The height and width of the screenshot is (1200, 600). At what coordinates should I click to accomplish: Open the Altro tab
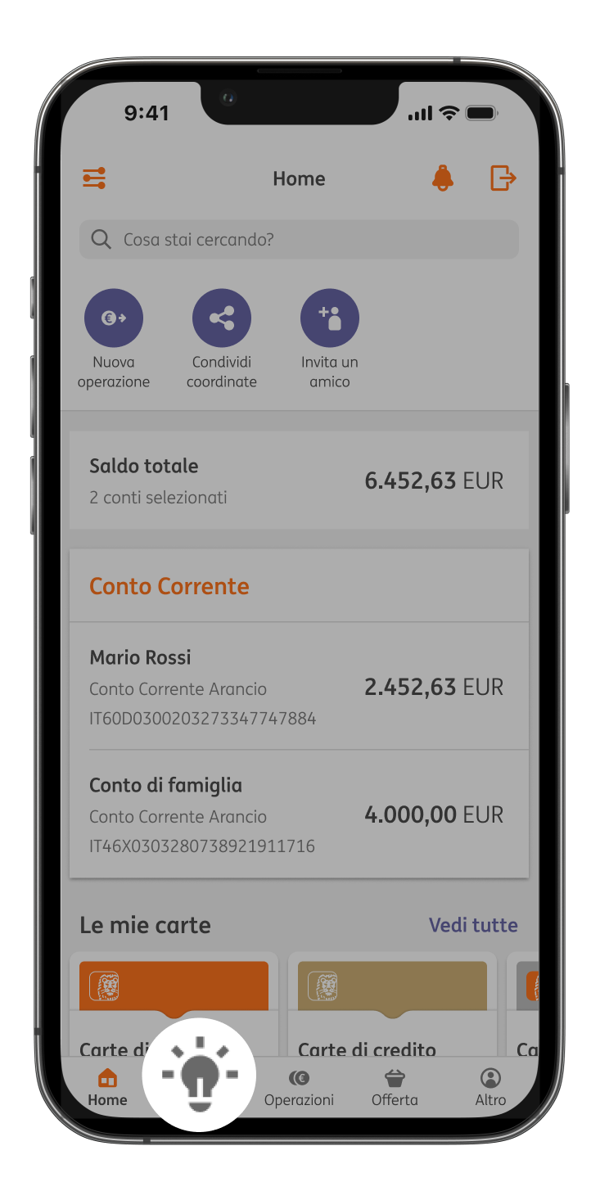tap(490, 1088)
